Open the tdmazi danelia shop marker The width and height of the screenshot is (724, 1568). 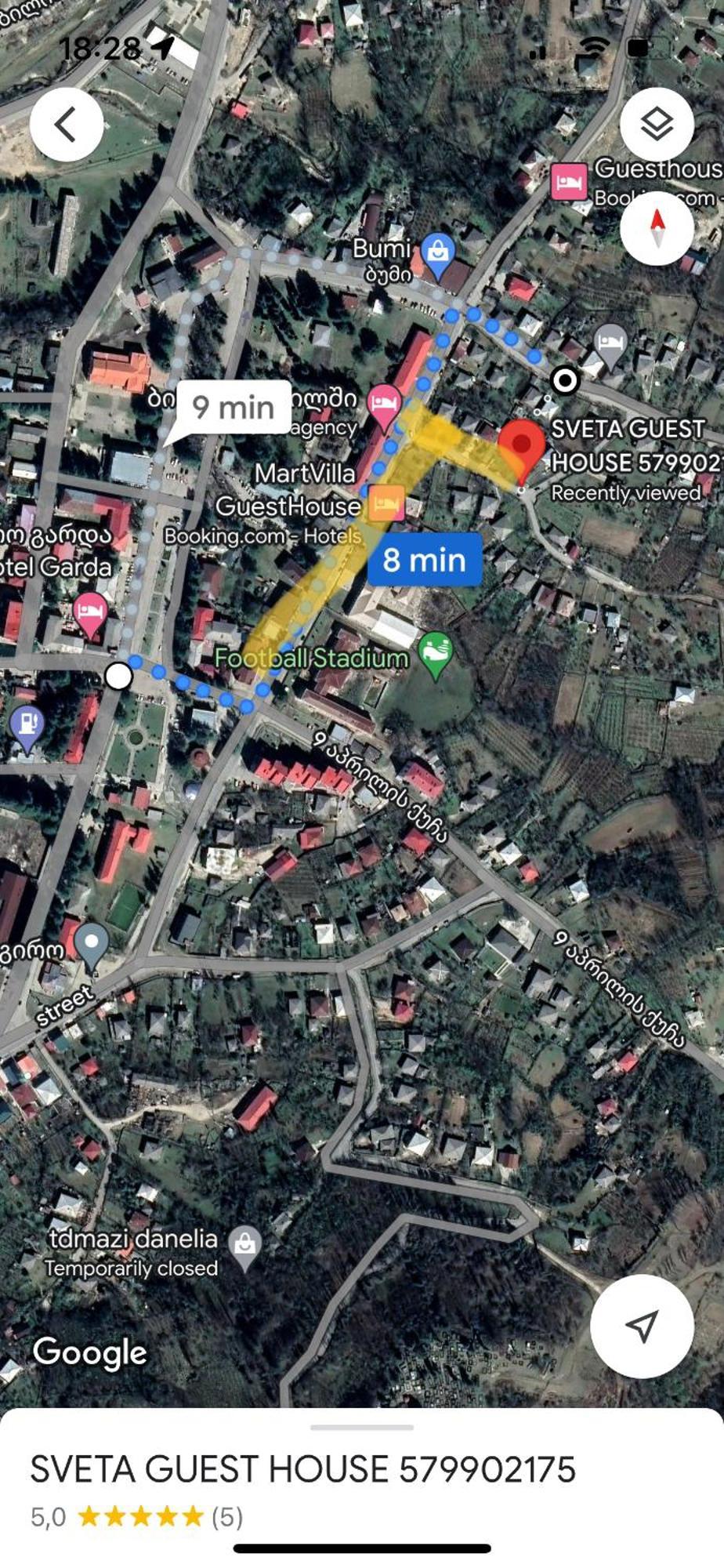pyautogui.click(x=245, y=1245)
